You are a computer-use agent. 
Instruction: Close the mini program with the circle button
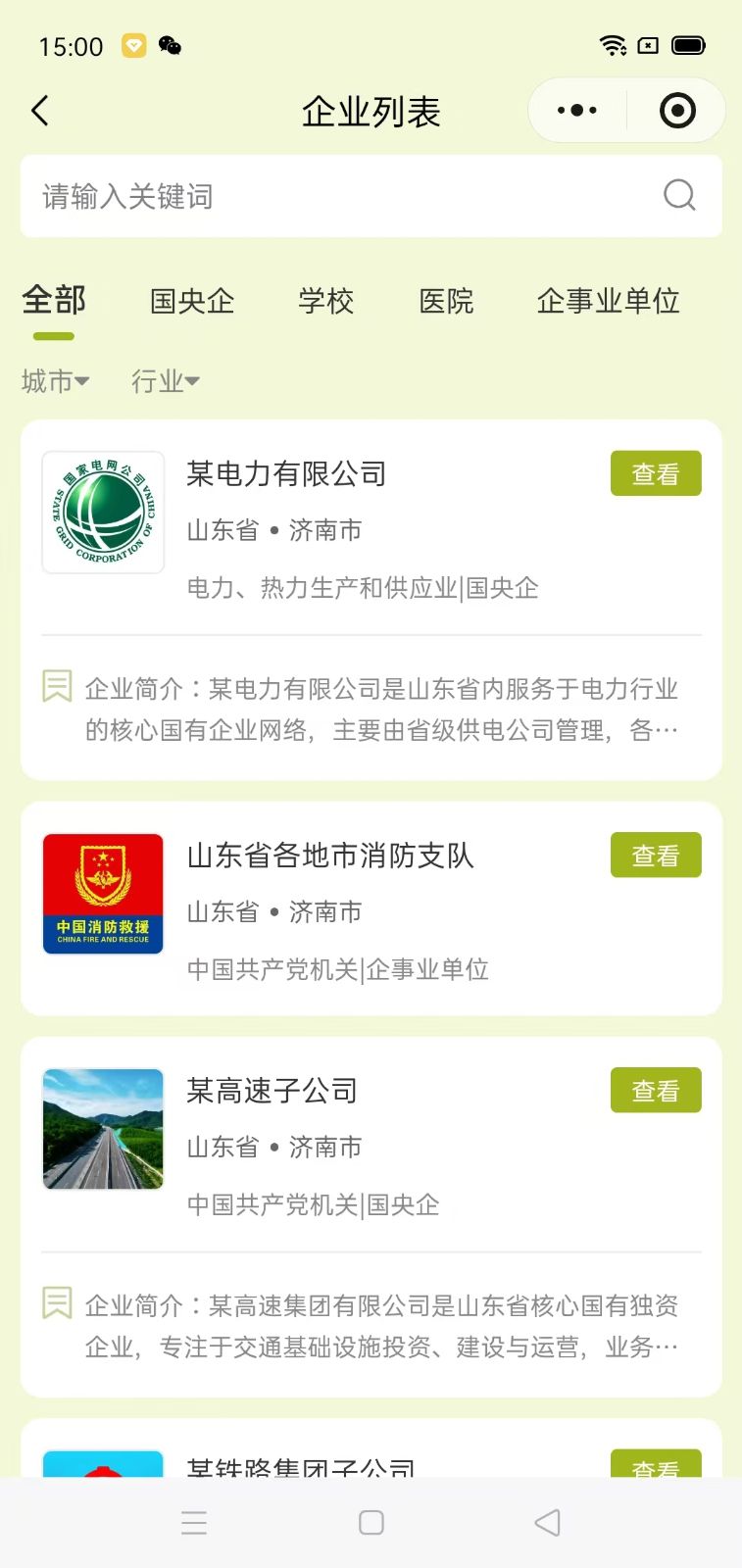click(x=677, y=111)
